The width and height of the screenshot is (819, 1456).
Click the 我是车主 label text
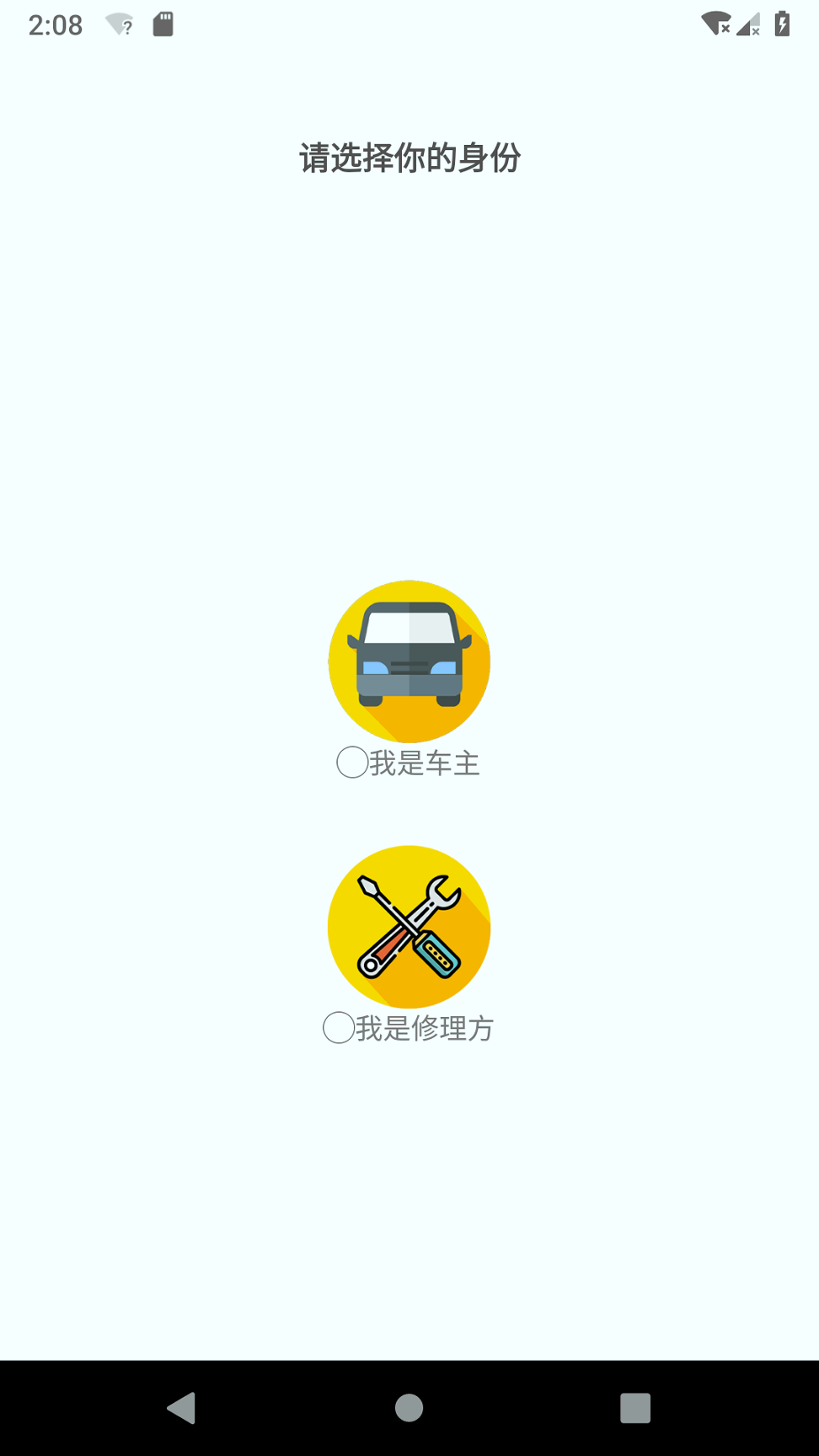click(424, 763)
